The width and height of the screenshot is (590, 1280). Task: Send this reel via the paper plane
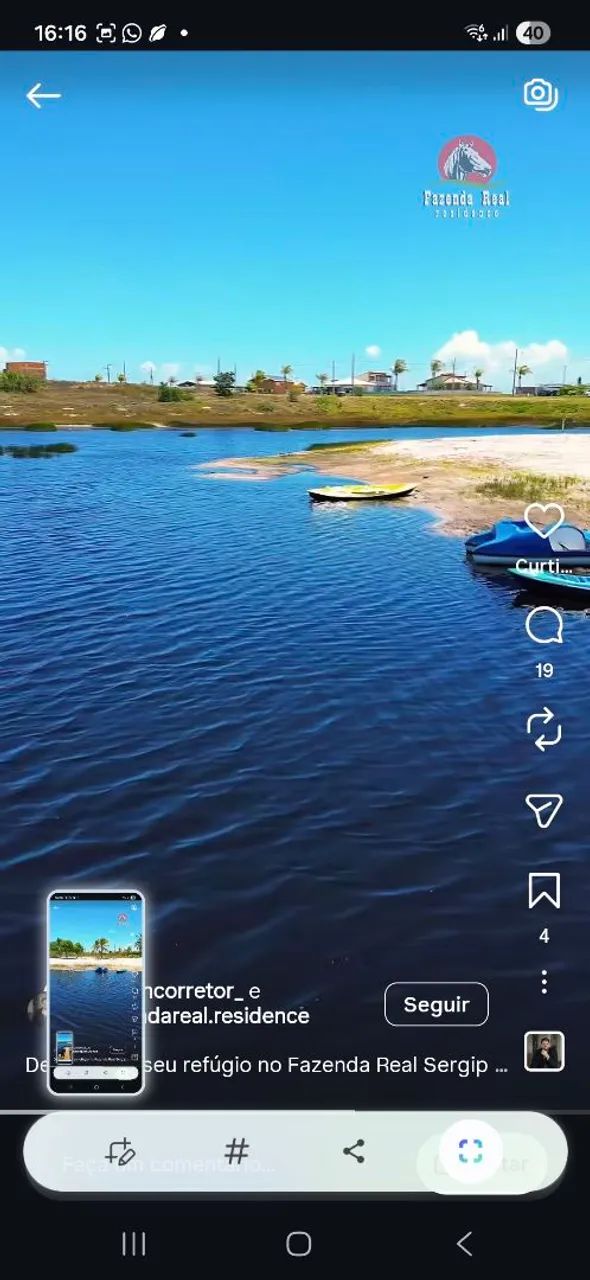(544, 810)
